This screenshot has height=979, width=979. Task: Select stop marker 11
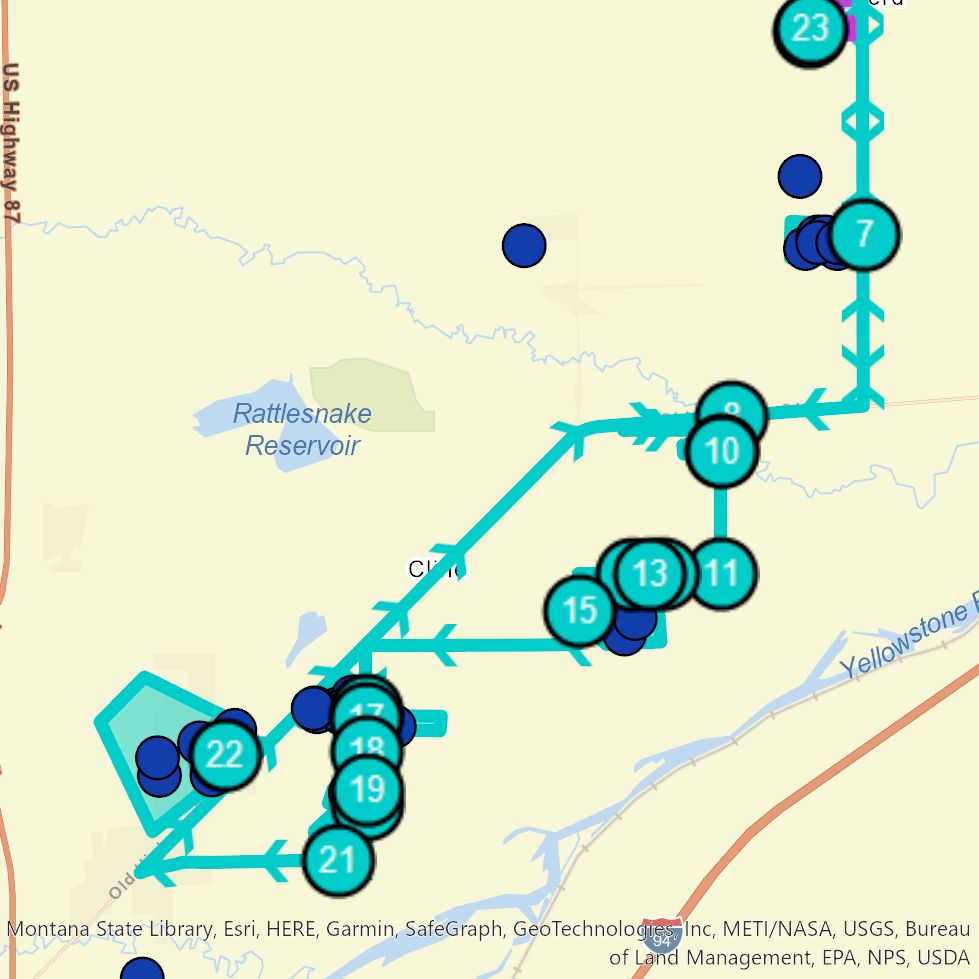click(721, 574)
